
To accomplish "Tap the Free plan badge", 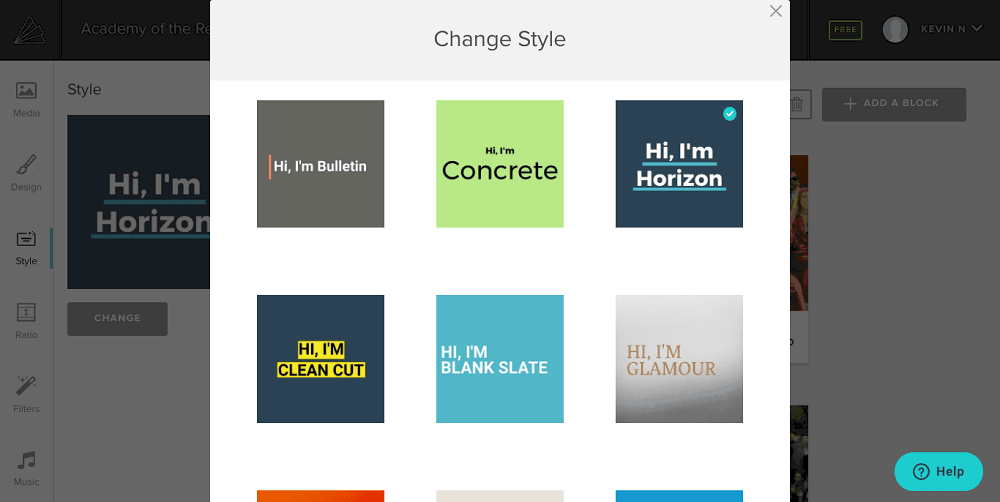I will point(845,30).
